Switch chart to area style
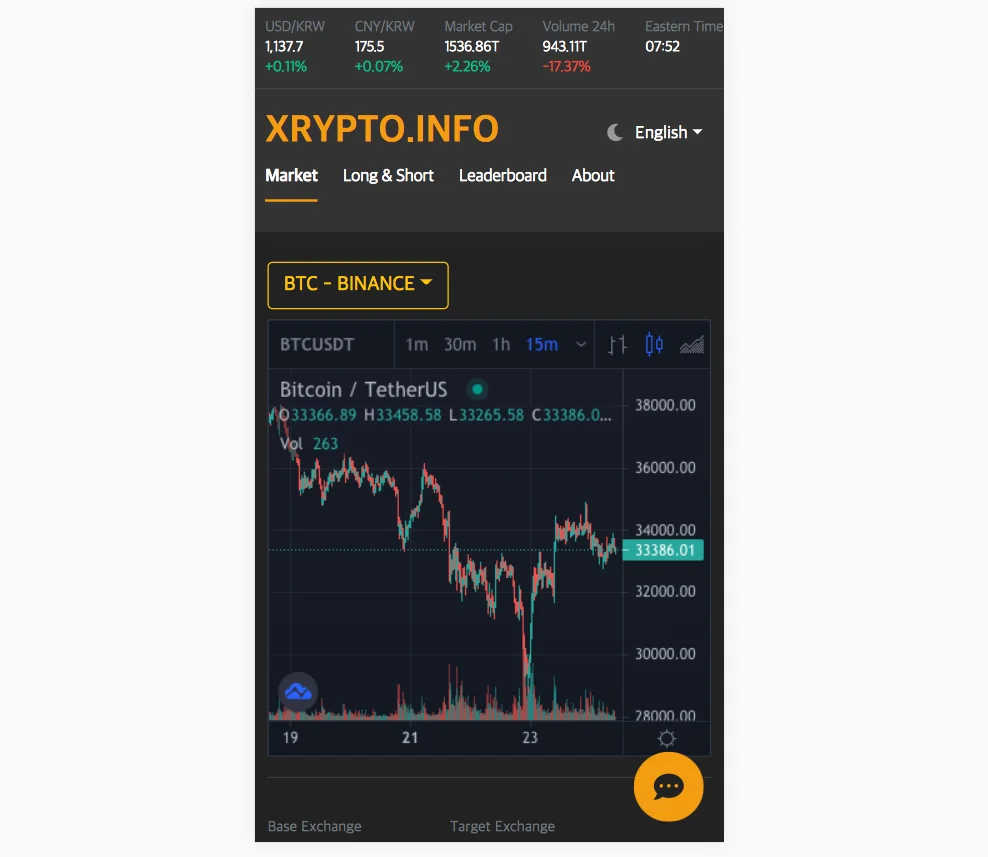The width and height of the screenshot is (988, 857). pyautogui.click(x=692, y=345)
